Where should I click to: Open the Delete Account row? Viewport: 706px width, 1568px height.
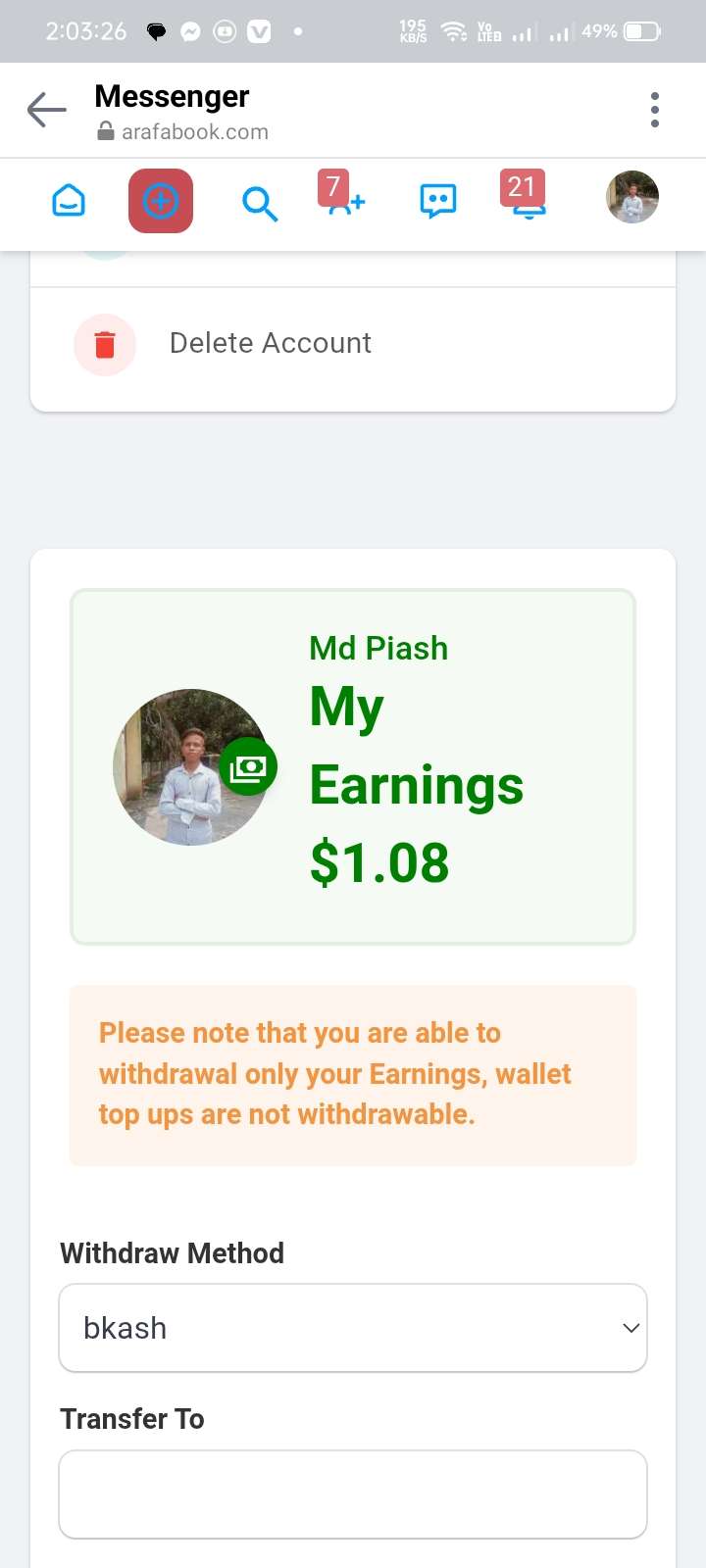coord(271,344)
